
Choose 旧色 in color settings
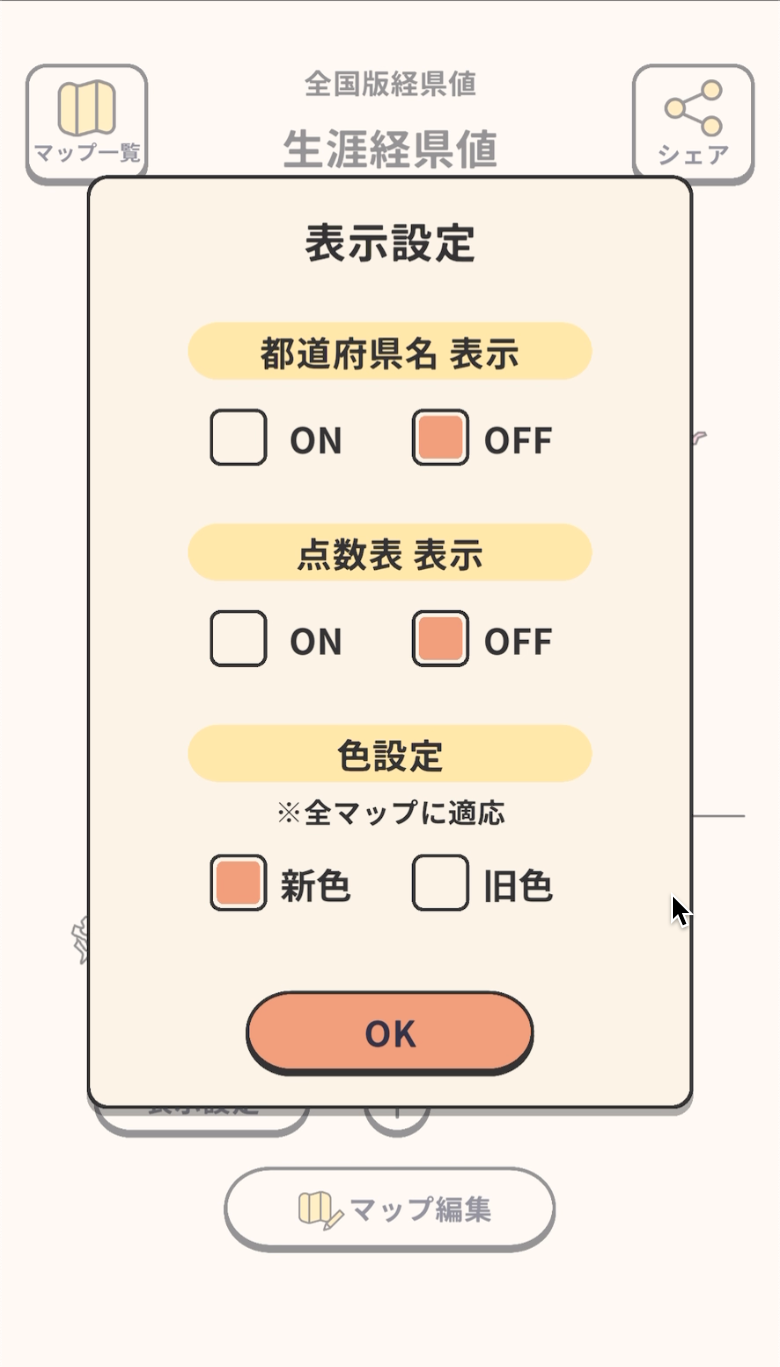(x=440, y=883)
